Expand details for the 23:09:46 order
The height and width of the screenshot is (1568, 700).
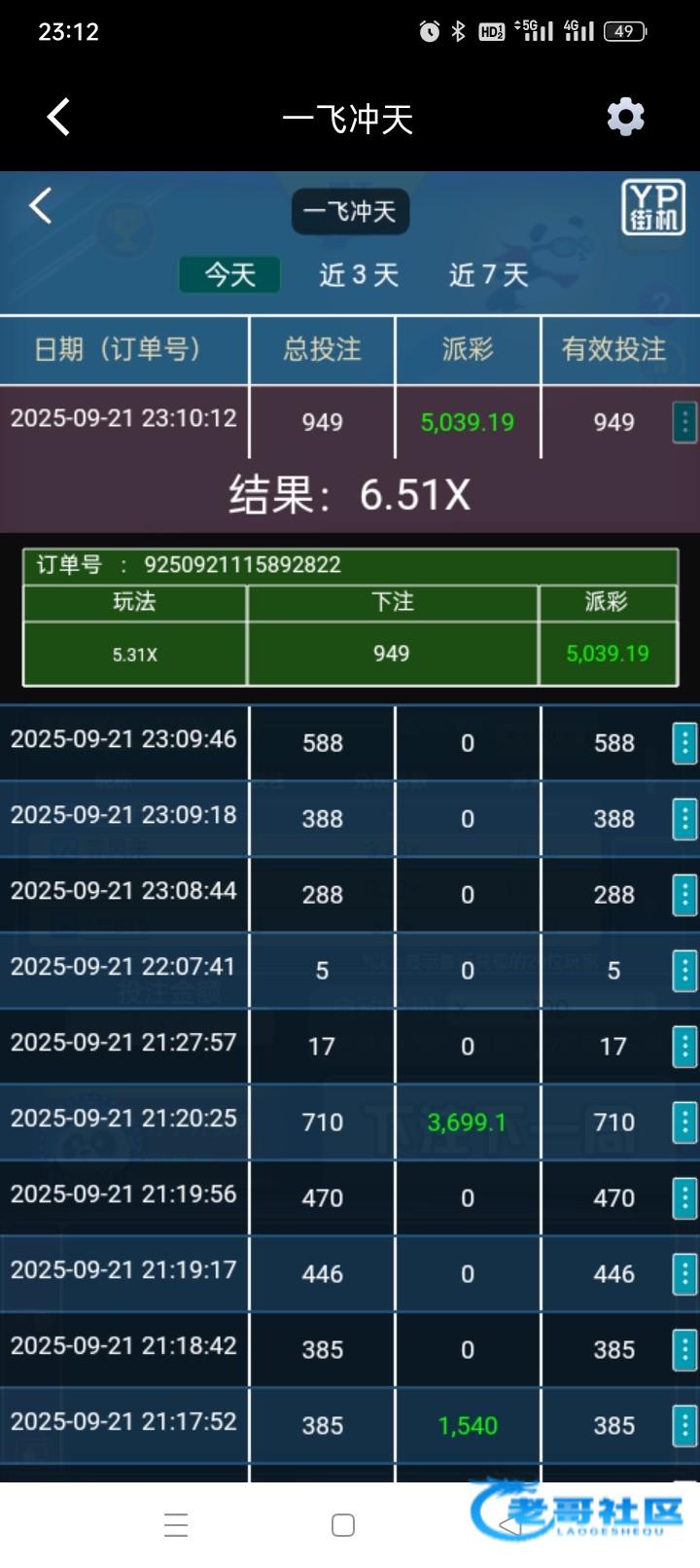(684, 744)
